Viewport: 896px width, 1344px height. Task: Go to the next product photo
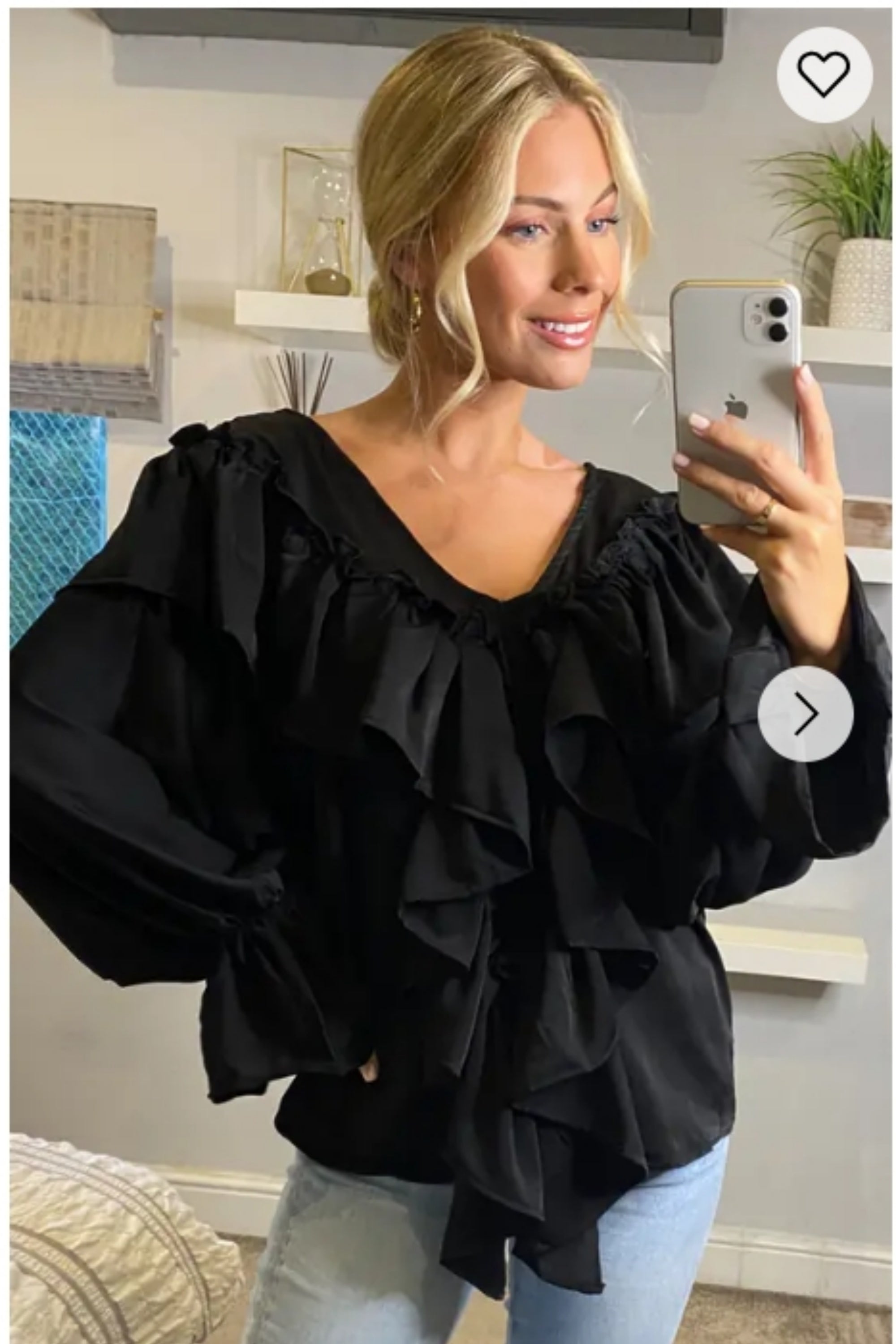805,714
